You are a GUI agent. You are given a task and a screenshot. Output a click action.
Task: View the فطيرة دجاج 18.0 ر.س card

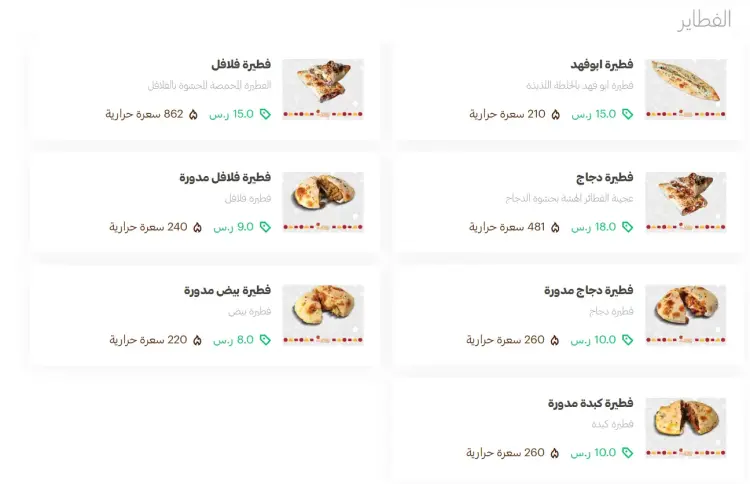(x=566, y=203)
